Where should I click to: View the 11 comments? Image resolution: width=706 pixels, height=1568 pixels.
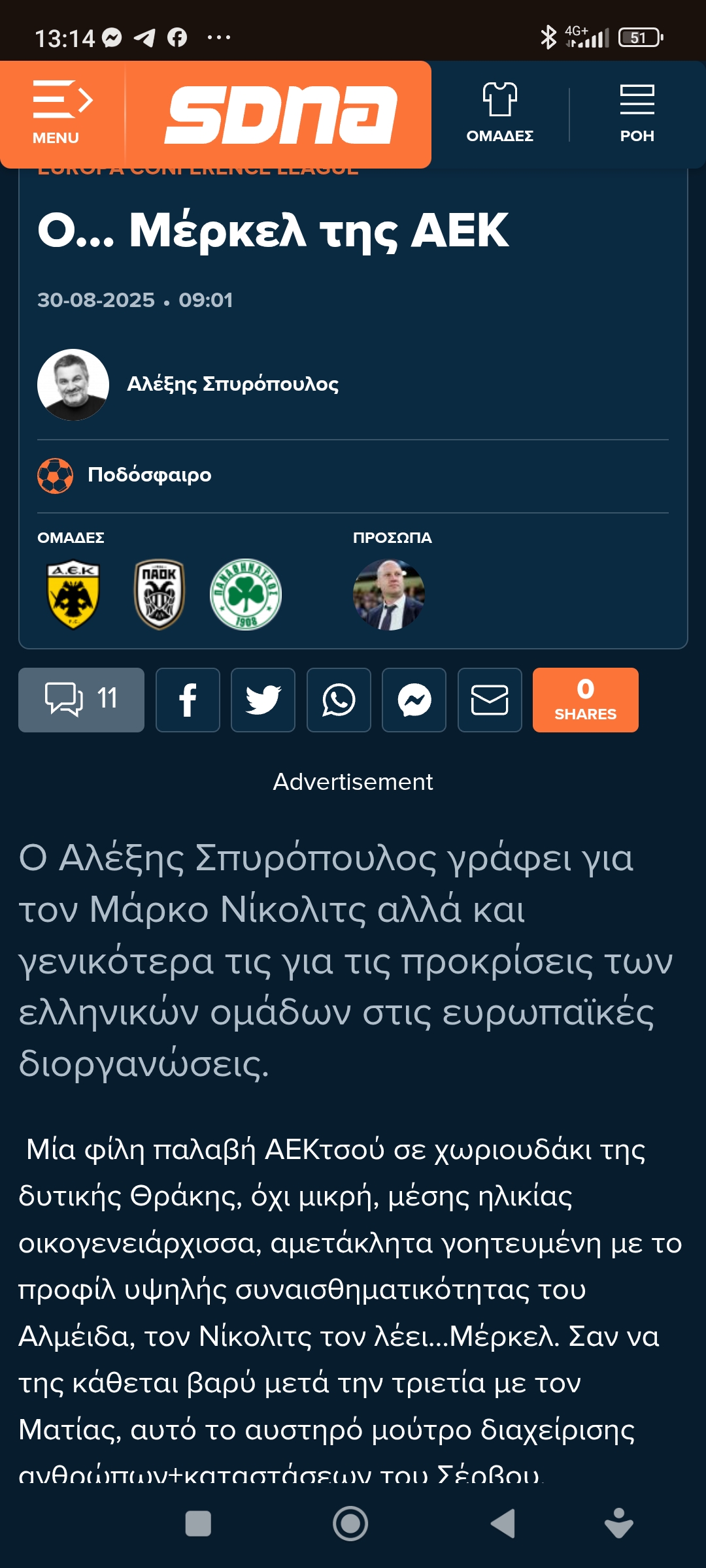[81, 700]
